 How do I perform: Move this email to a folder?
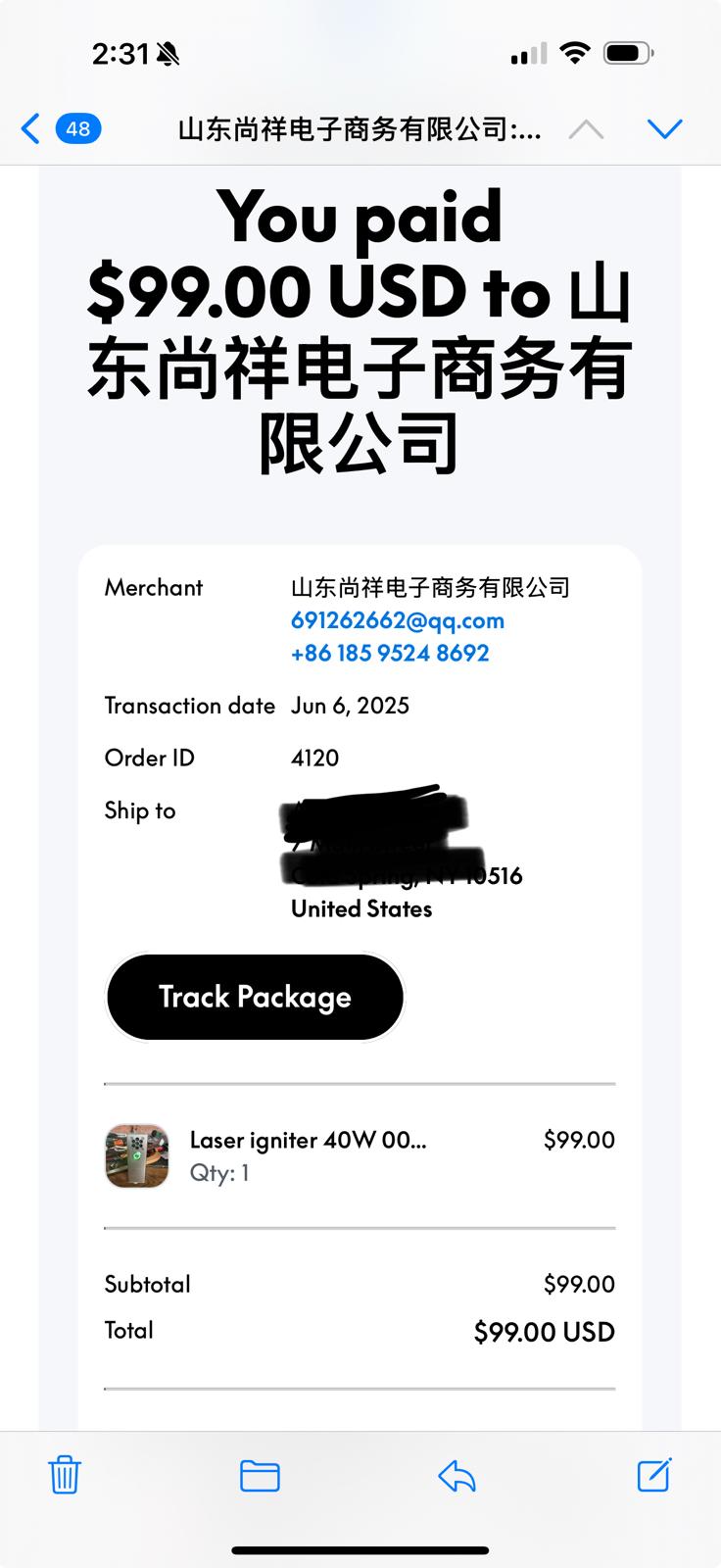[260, 1475]
